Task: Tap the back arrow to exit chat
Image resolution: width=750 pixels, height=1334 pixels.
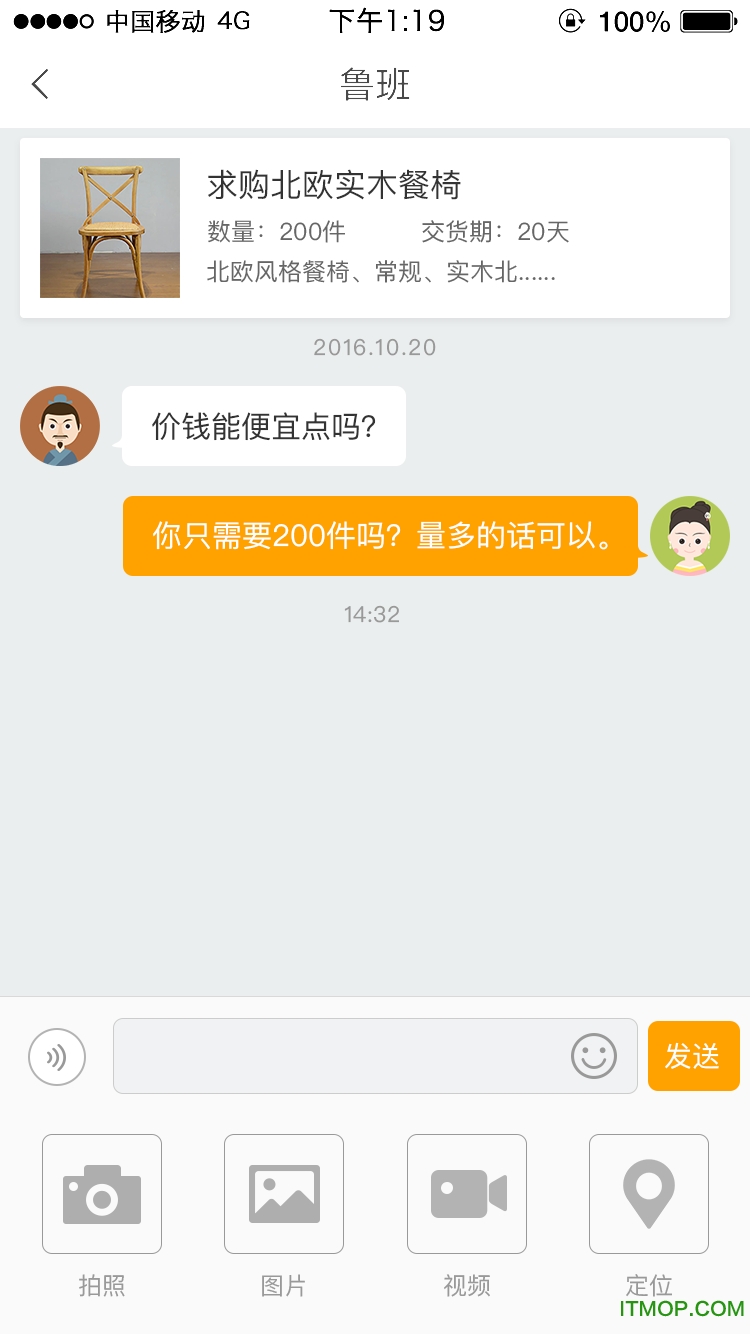Action: point(39,84)
